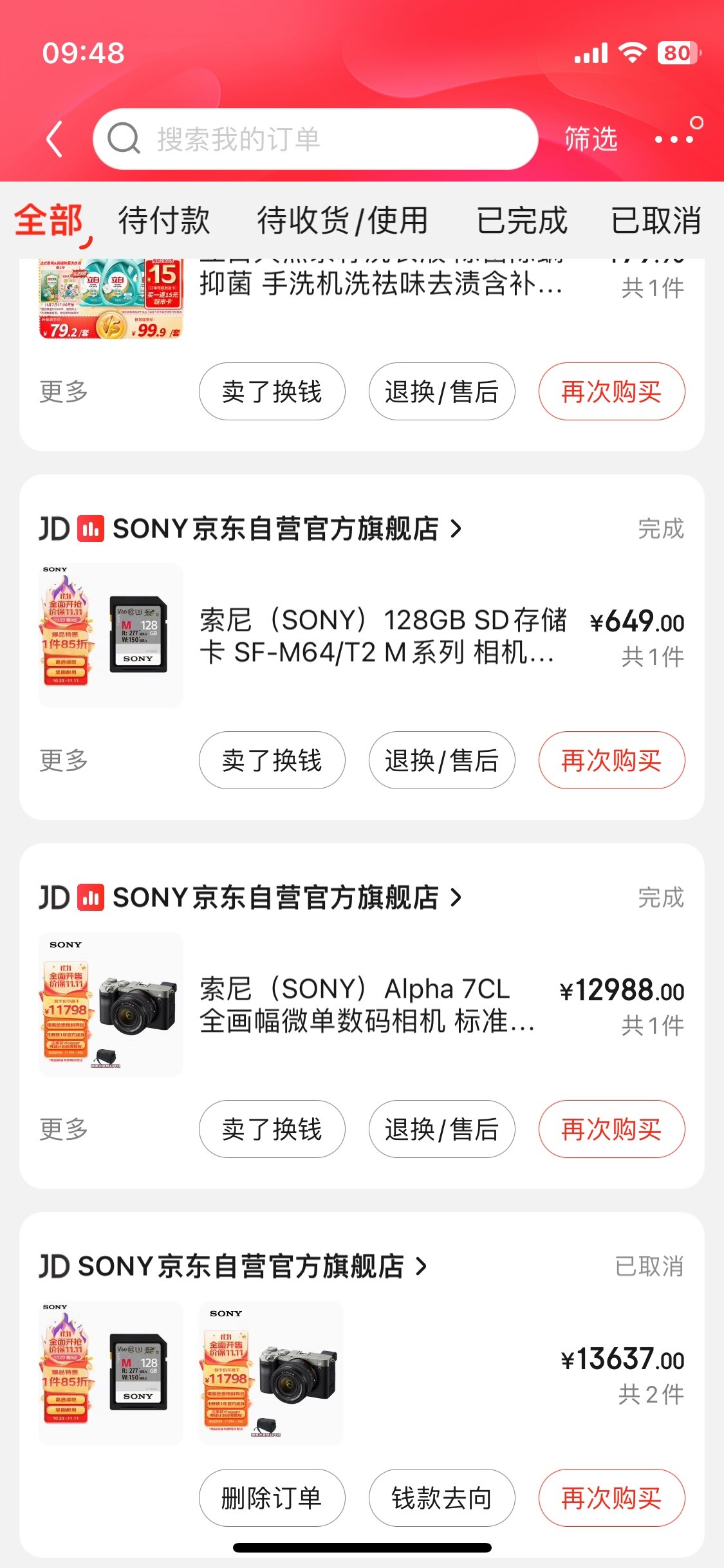This screenshot has height=1568, width=724.
Task: Go back using the top-left arrow
Action: click(55, 138)
